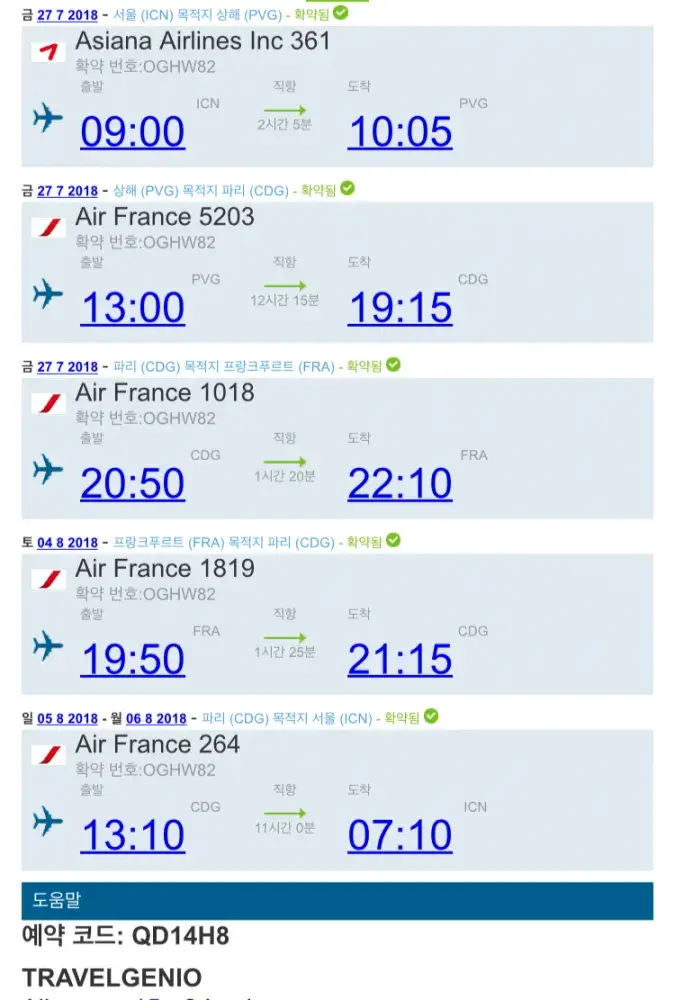Tap the 09:00 departure time link
The height and width of the screenshot is (1000, 675).
[132, 132]
